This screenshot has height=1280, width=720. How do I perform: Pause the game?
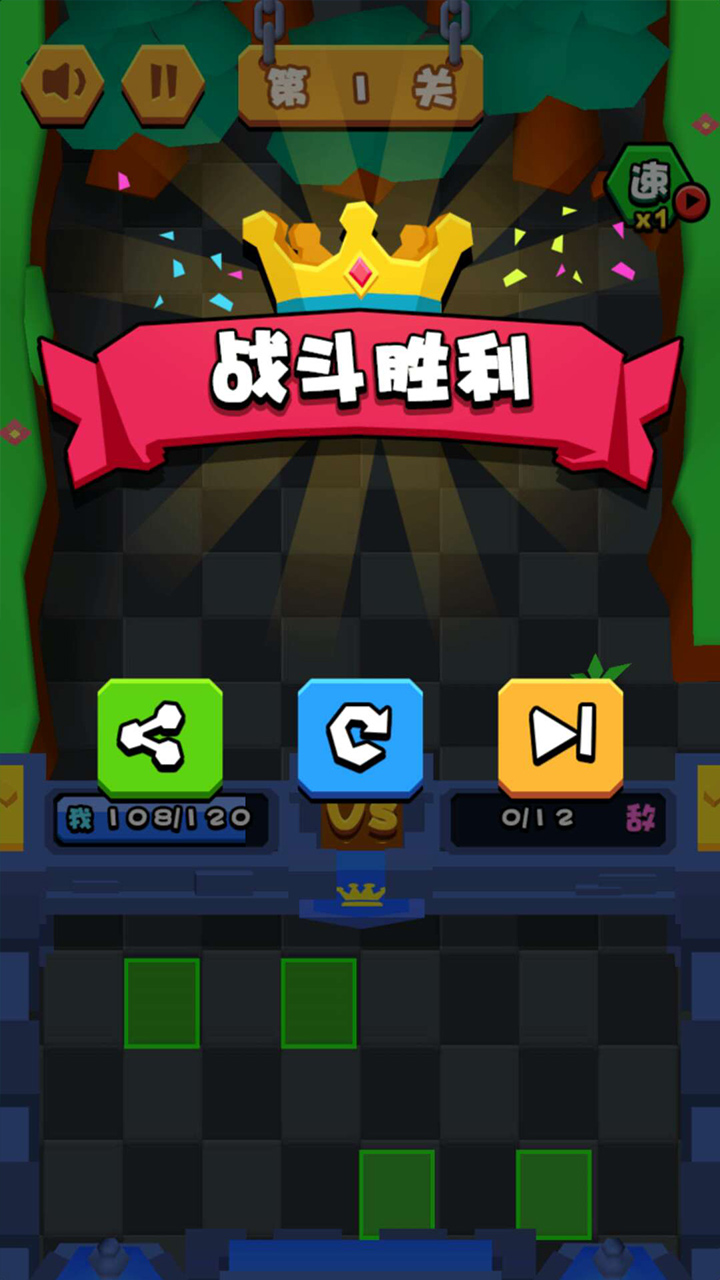pos(163,84)
